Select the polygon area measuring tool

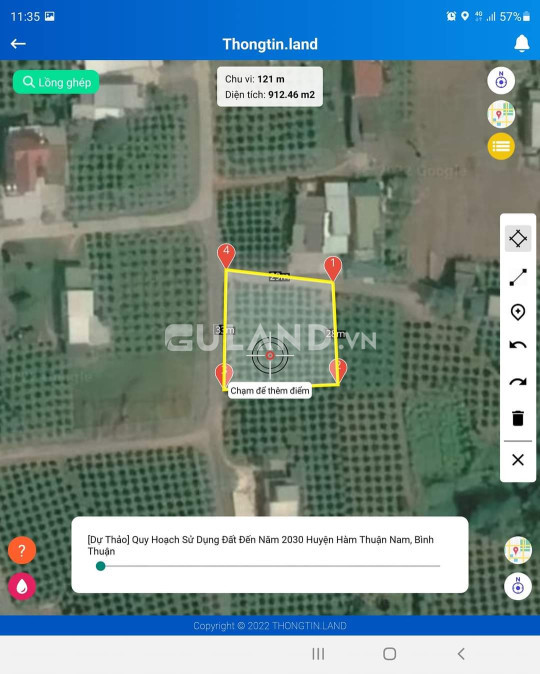[518, 239]
